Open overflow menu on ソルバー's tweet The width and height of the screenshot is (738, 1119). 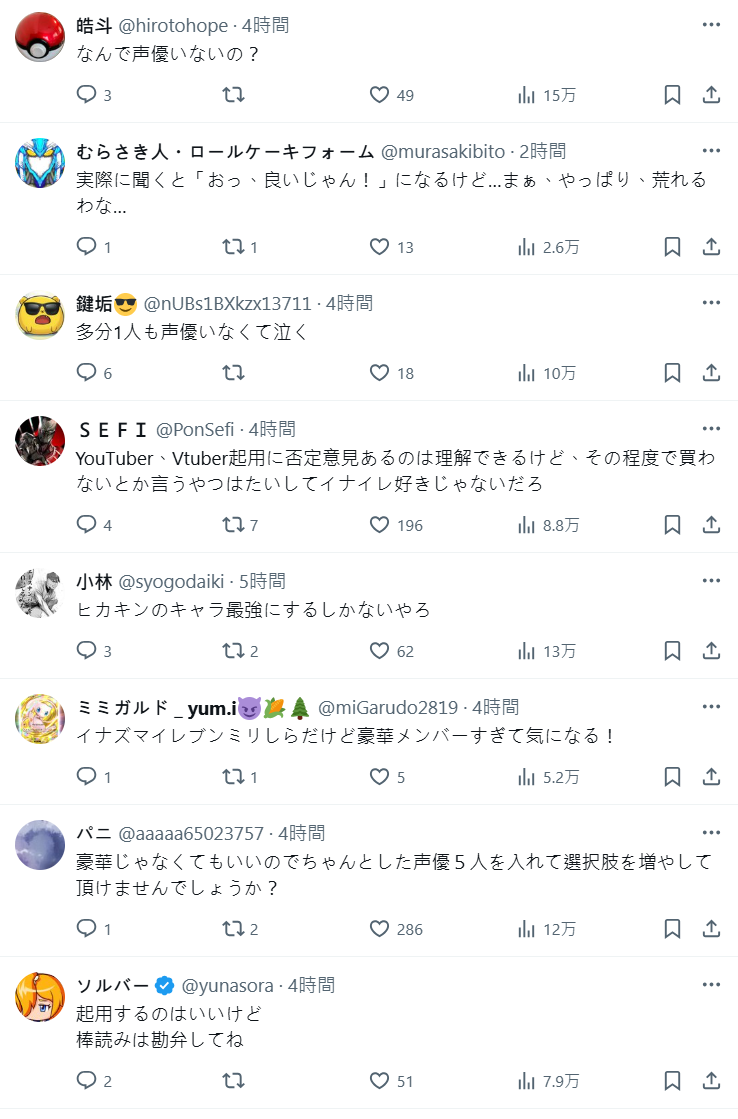711,984
